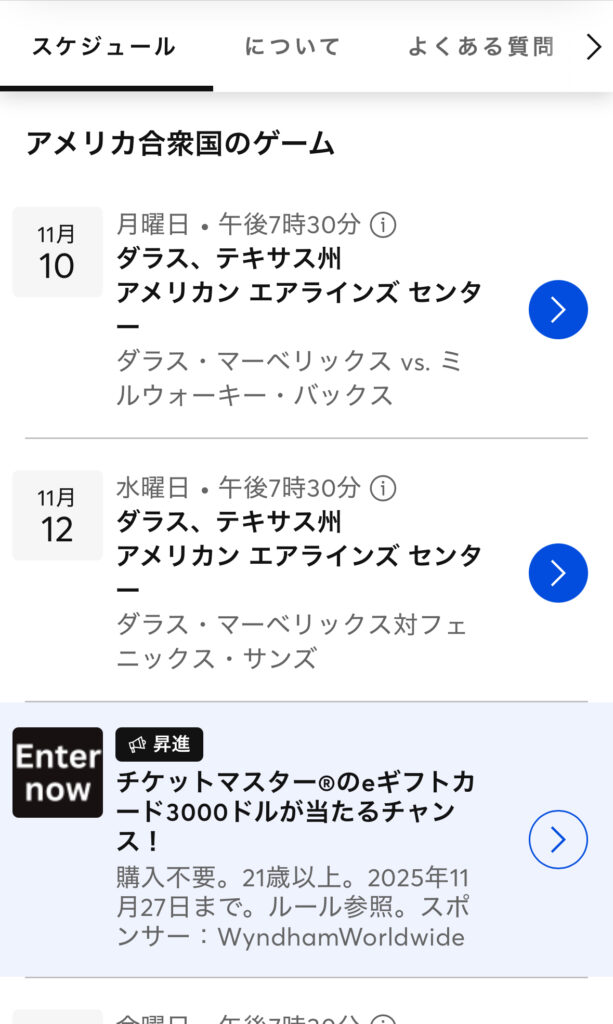Screen dimensions: 613x1024
Task: Select the よくある質問 tab
Action: 480,46
